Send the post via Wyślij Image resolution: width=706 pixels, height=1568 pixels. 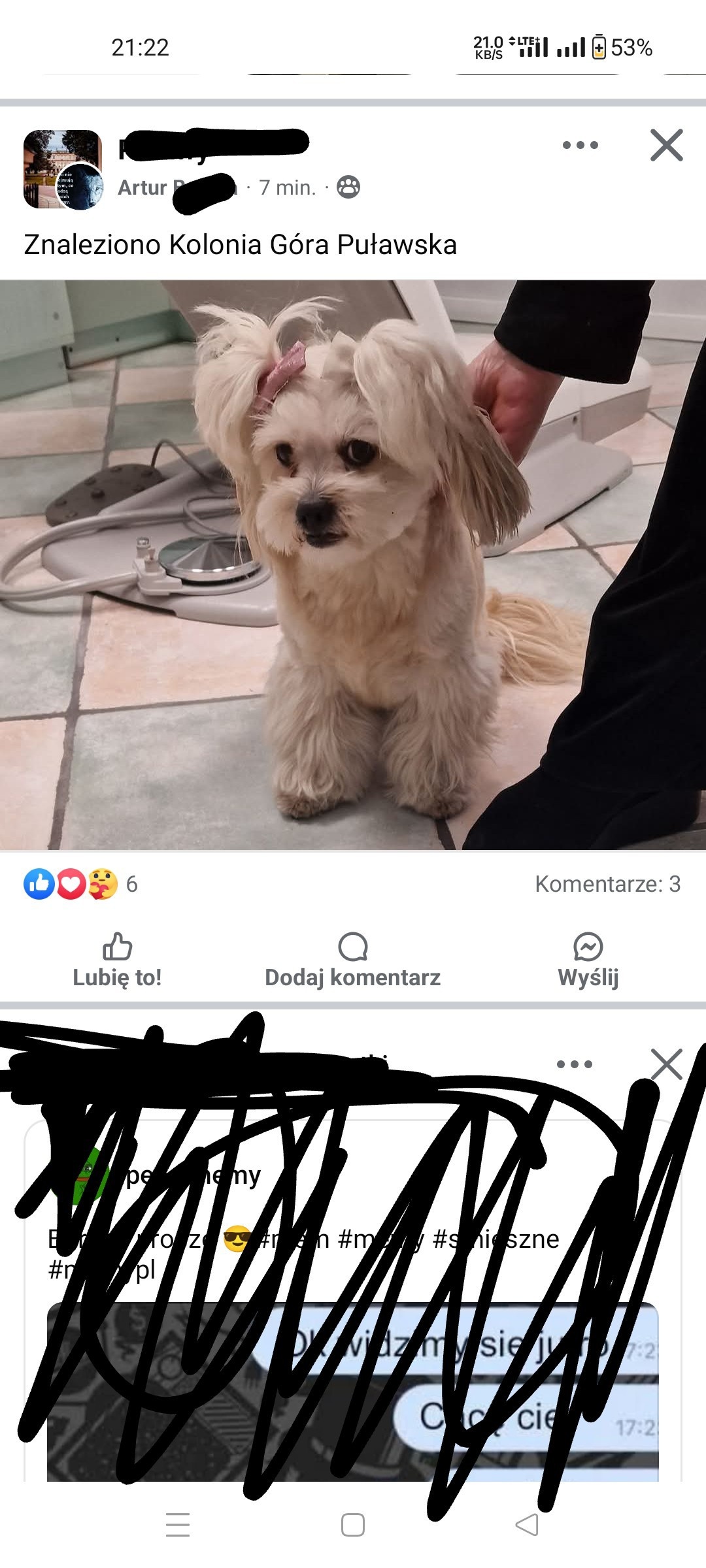pyautogui.click(x=588, y=960)
